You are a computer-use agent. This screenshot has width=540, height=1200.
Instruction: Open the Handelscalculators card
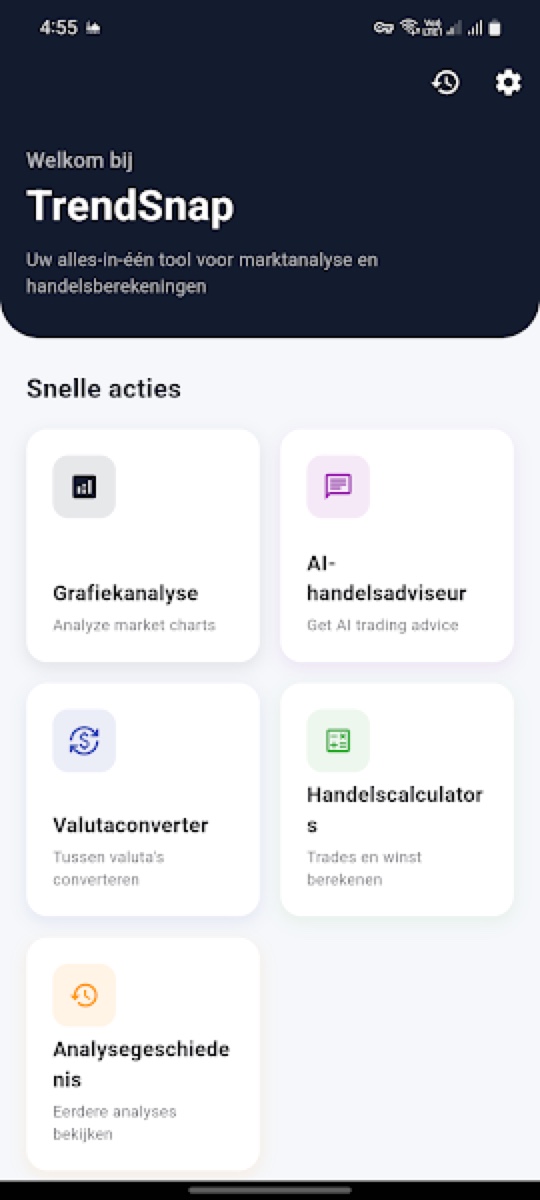(397, 800)
